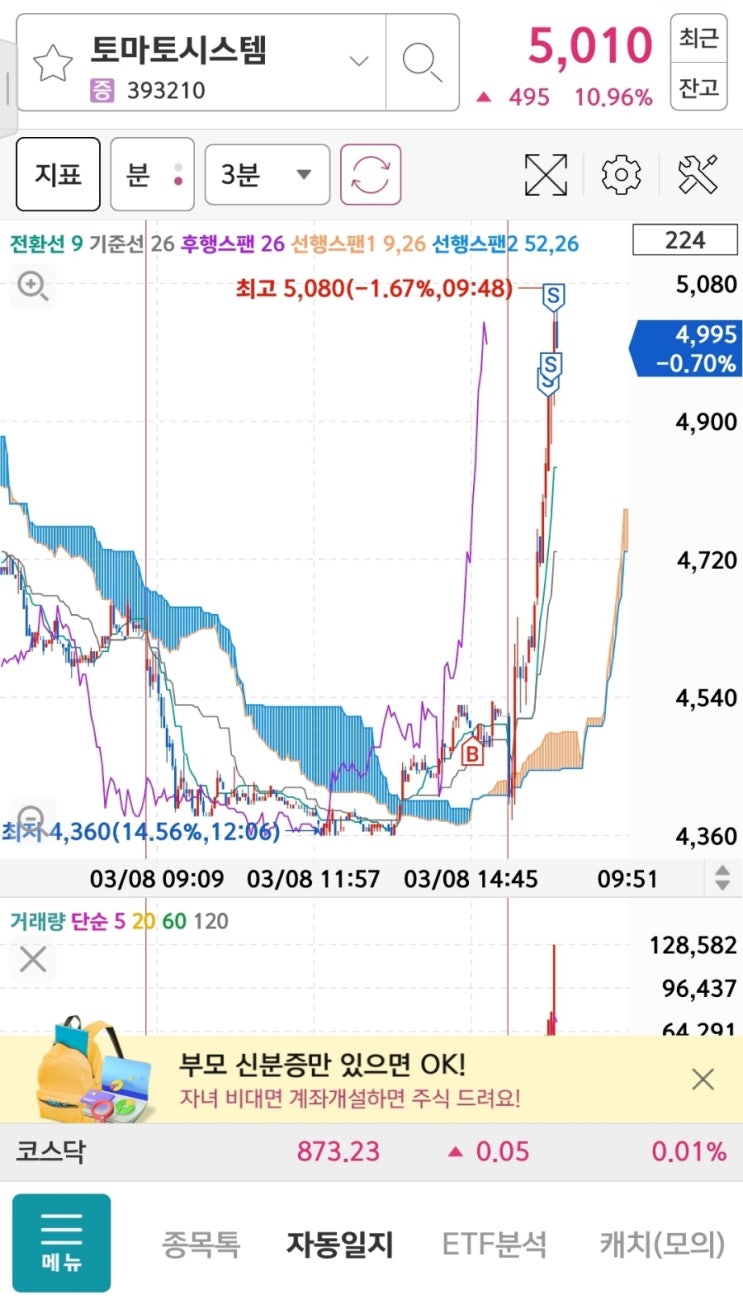Zoom in on the chart

pos(32,287)
